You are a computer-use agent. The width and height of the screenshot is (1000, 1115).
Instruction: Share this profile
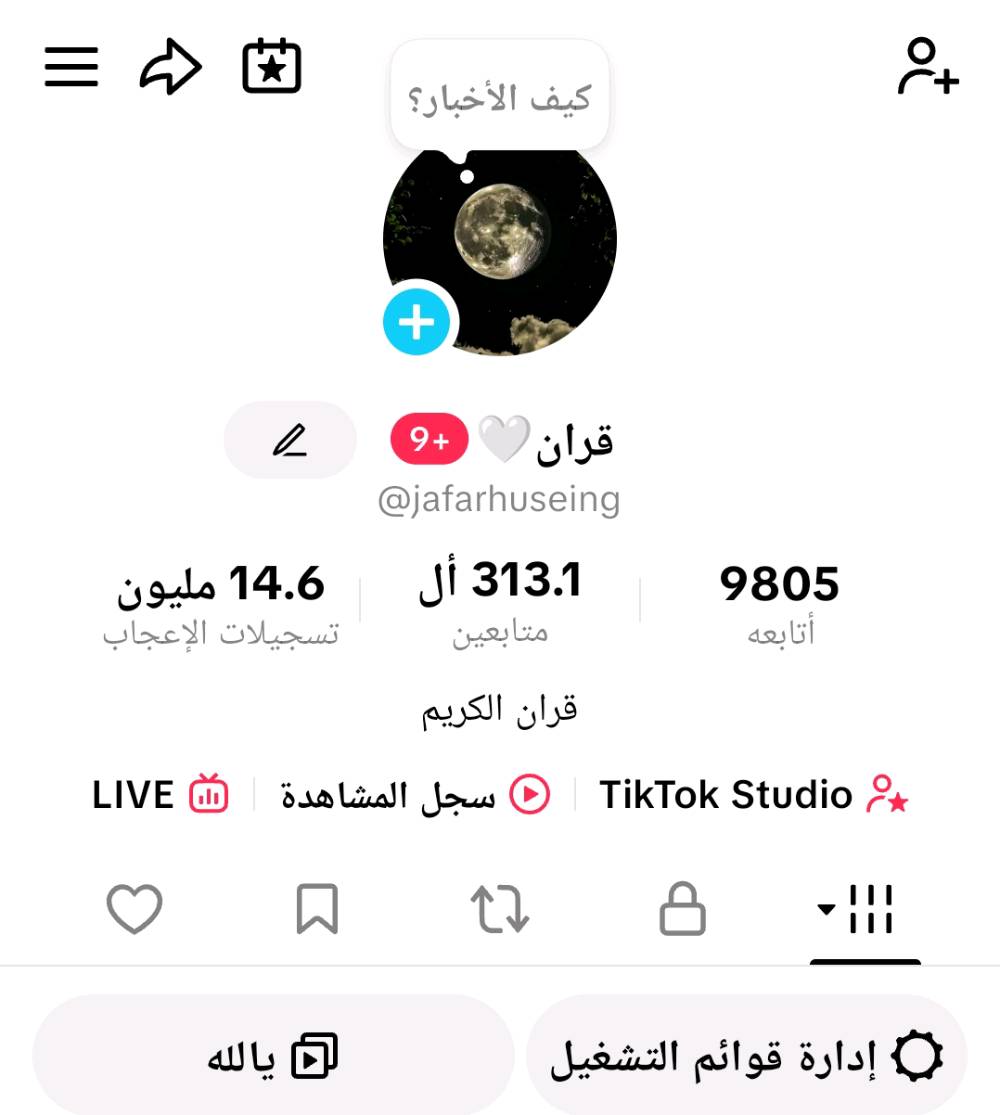click(x=171, y=67)
